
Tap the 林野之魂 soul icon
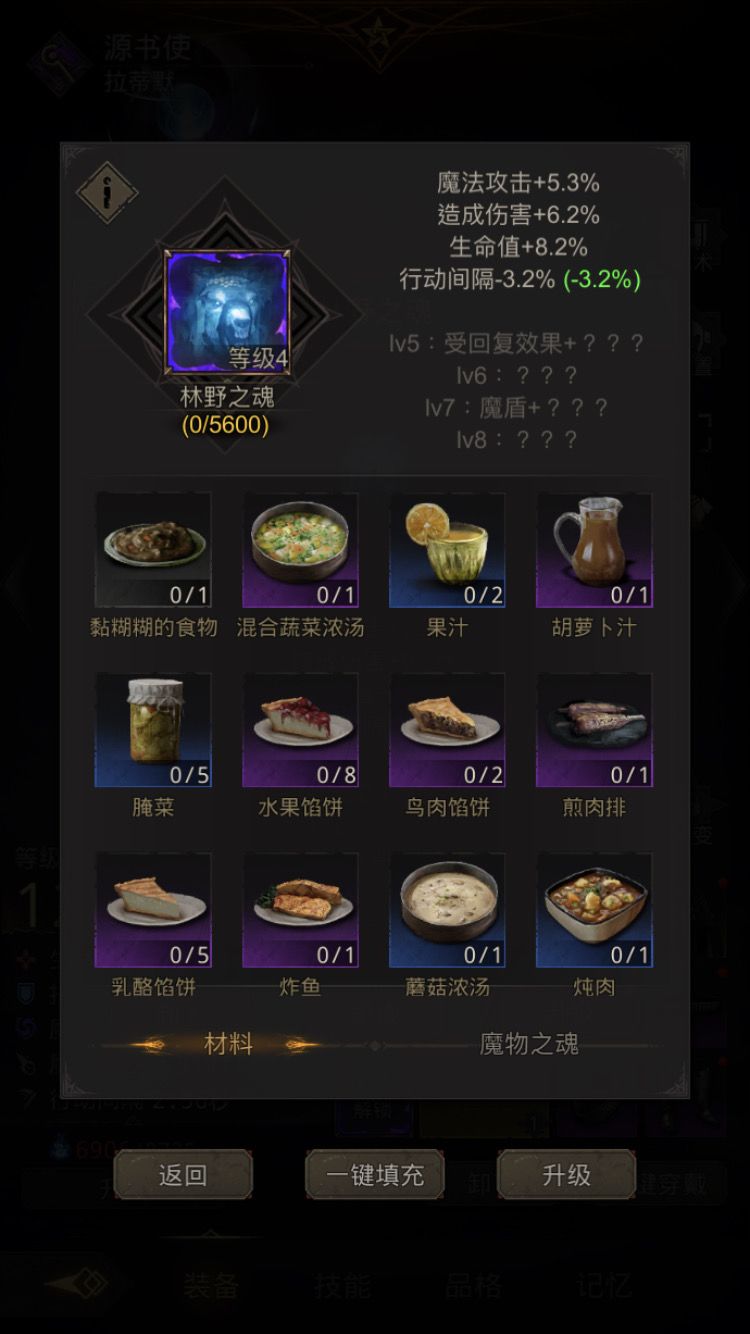point(227,313)
